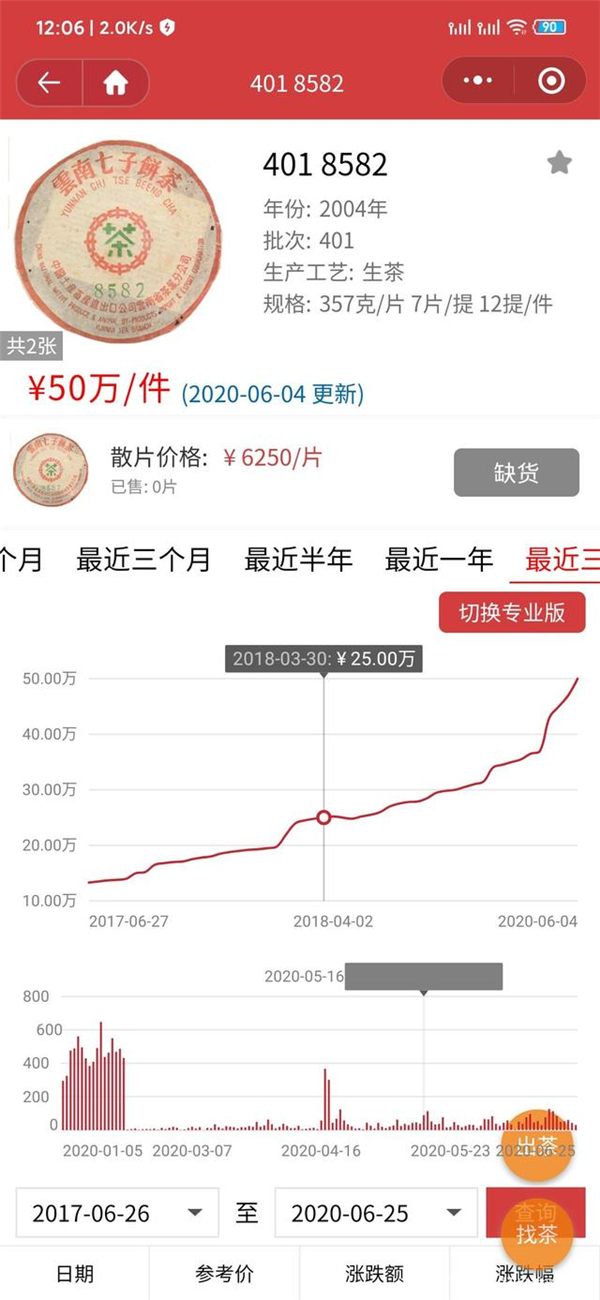Switch to the 最近半年 tab
This screenshot has height=1300, width=600.
click(298, 560)
